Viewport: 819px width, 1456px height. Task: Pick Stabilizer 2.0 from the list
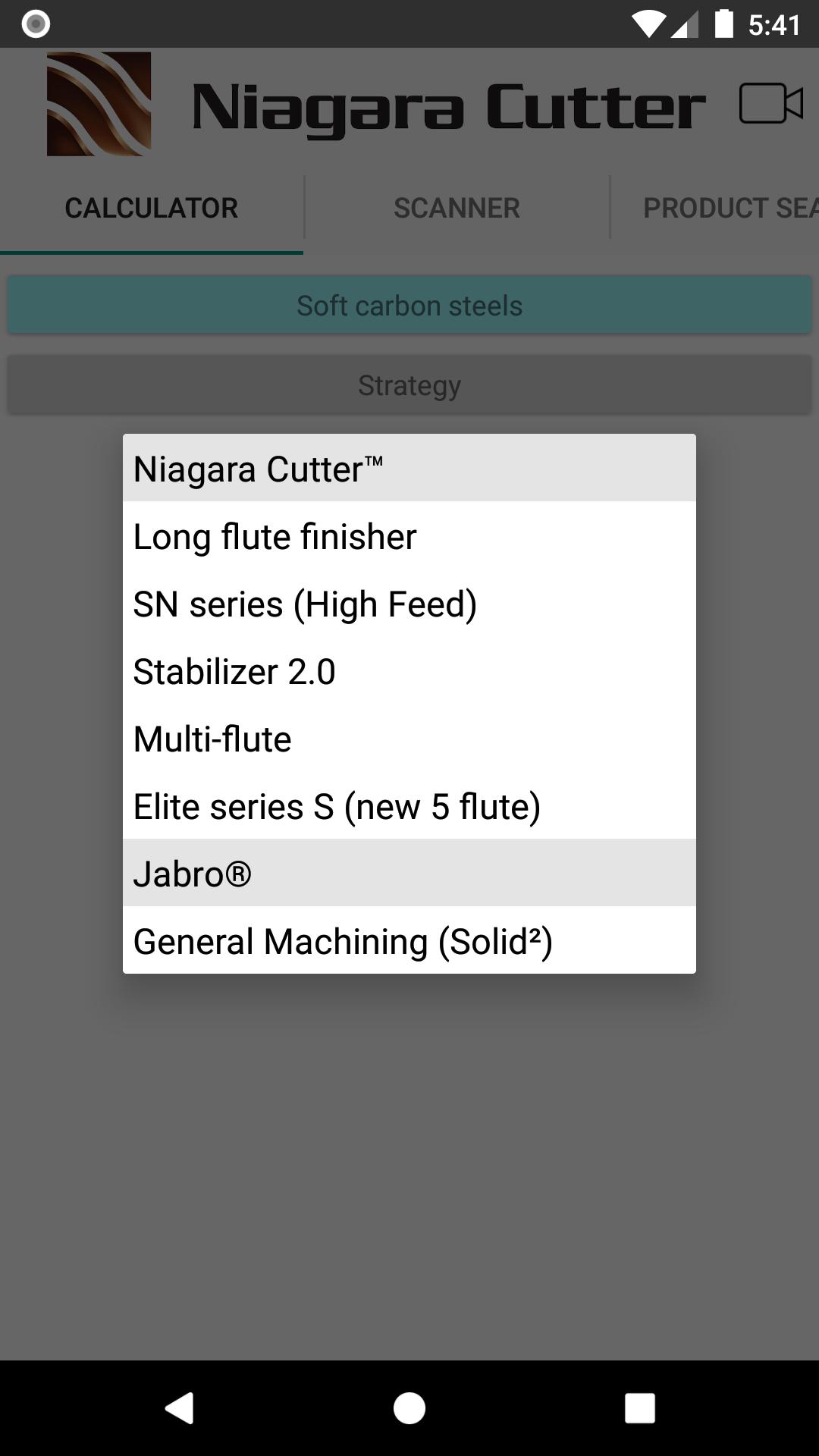pyautogui.click(x=409, y=672)
